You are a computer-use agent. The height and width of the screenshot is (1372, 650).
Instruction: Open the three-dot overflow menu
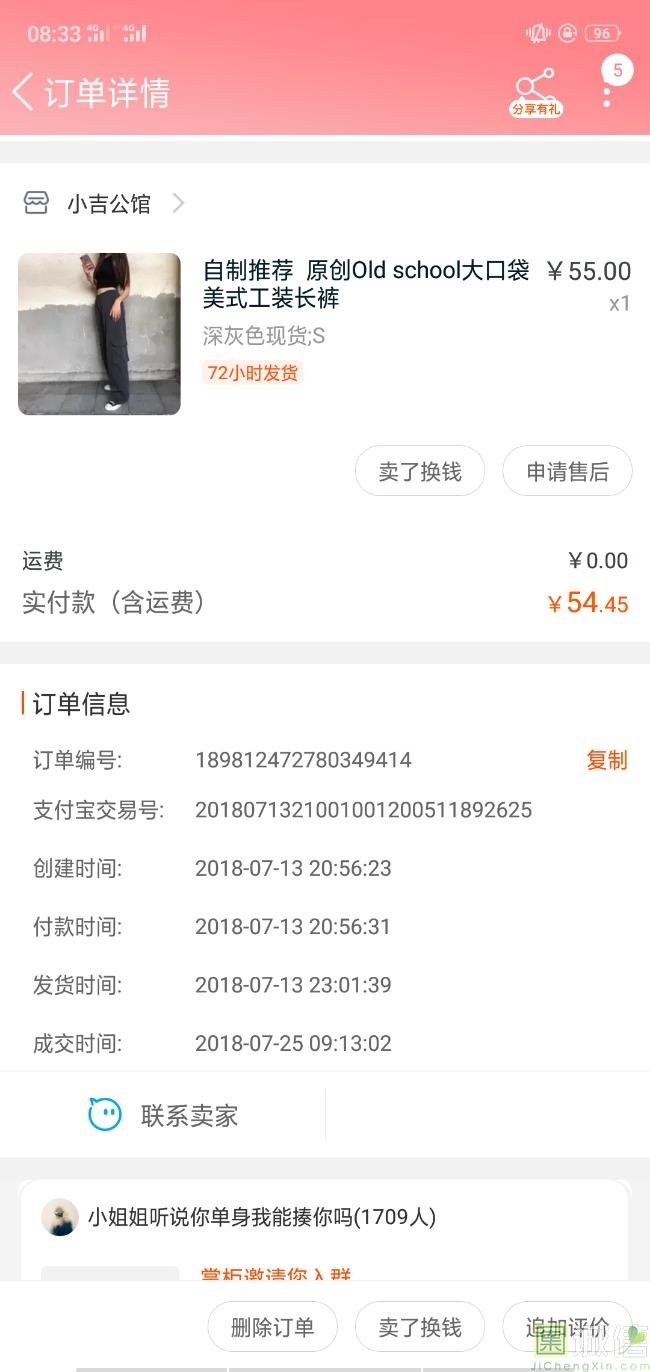[607, 97]
